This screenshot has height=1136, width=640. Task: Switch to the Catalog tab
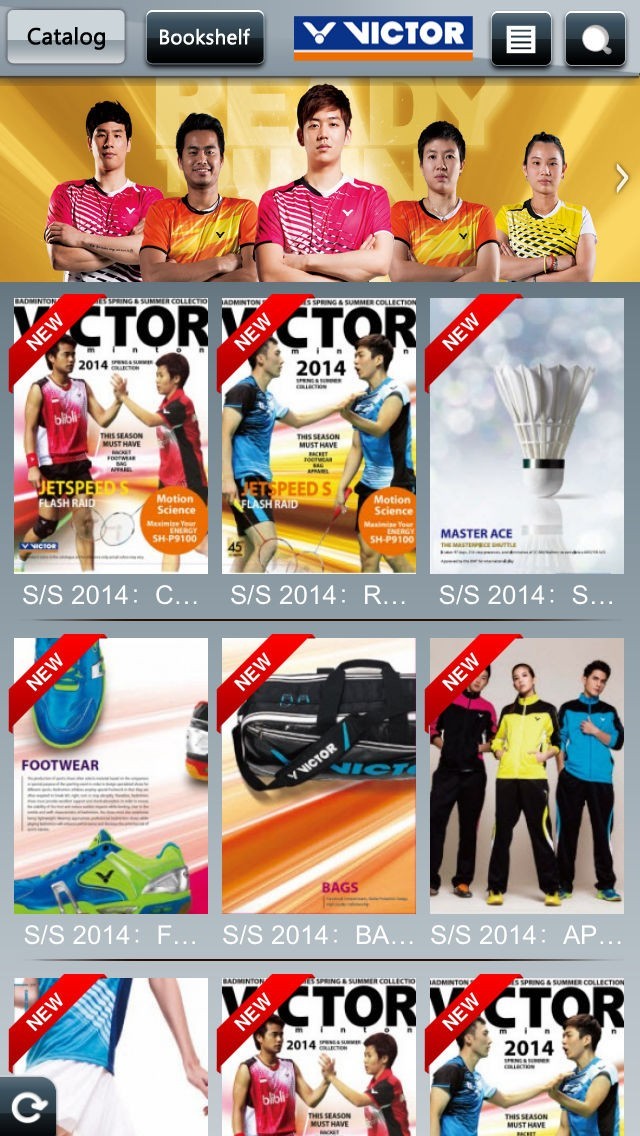(x=66, y=38)
